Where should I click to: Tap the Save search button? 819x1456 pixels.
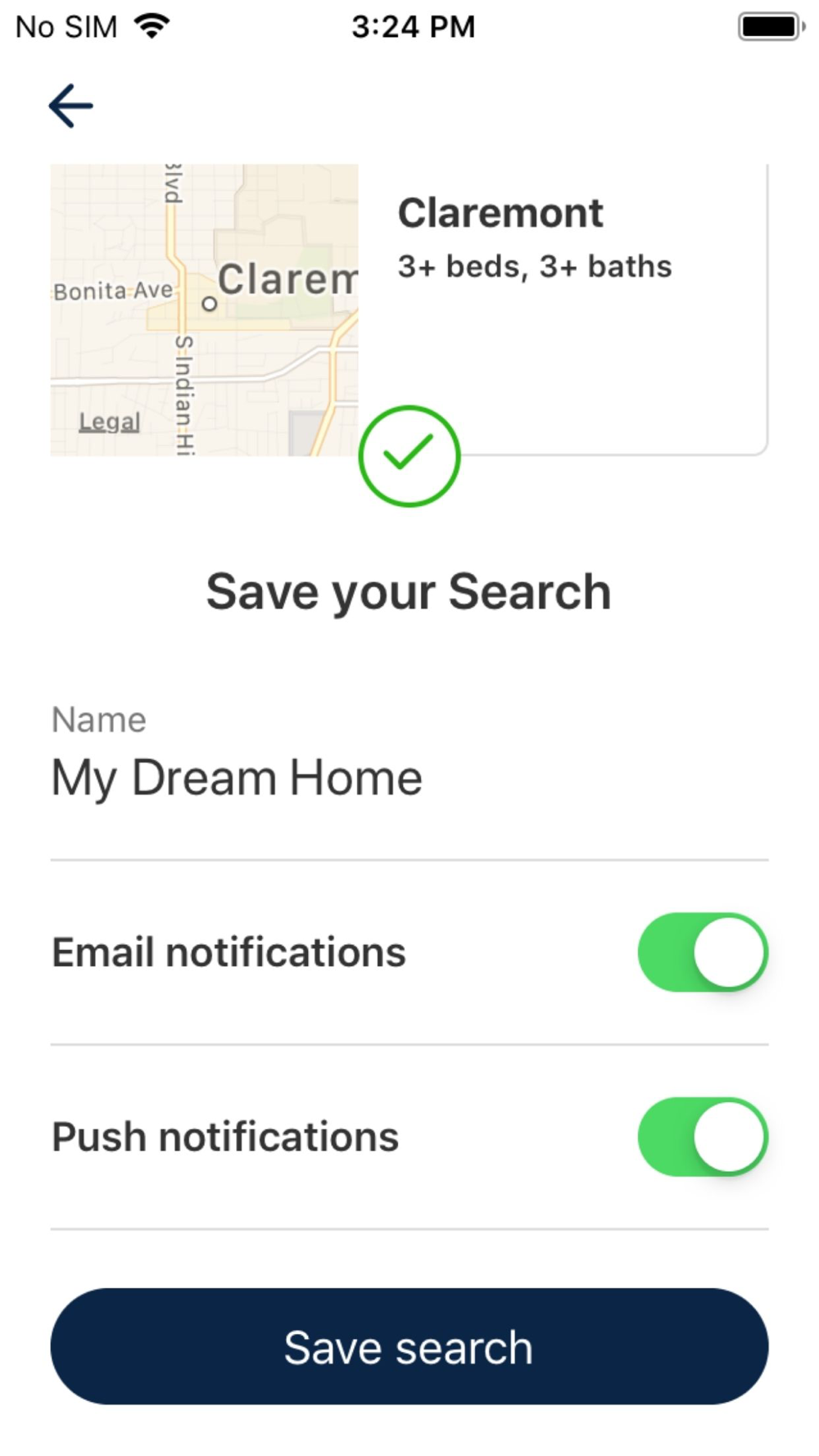pos(409,1346)
